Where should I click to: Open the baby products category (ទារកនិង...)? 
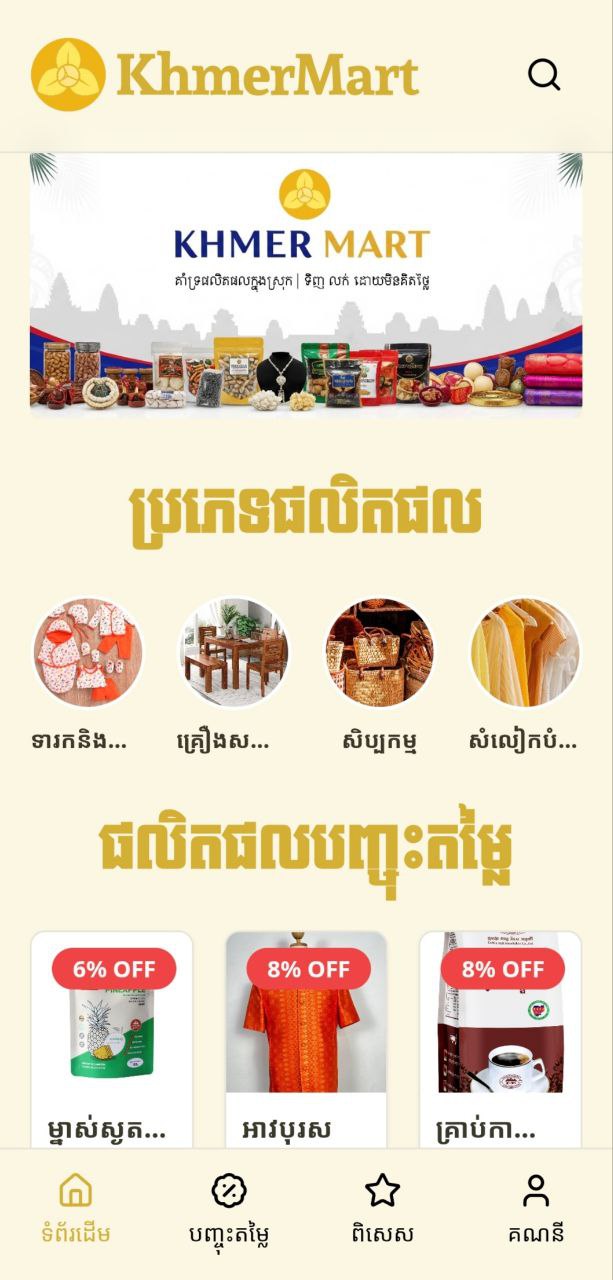pyautogui.click(x=88, y=653)
